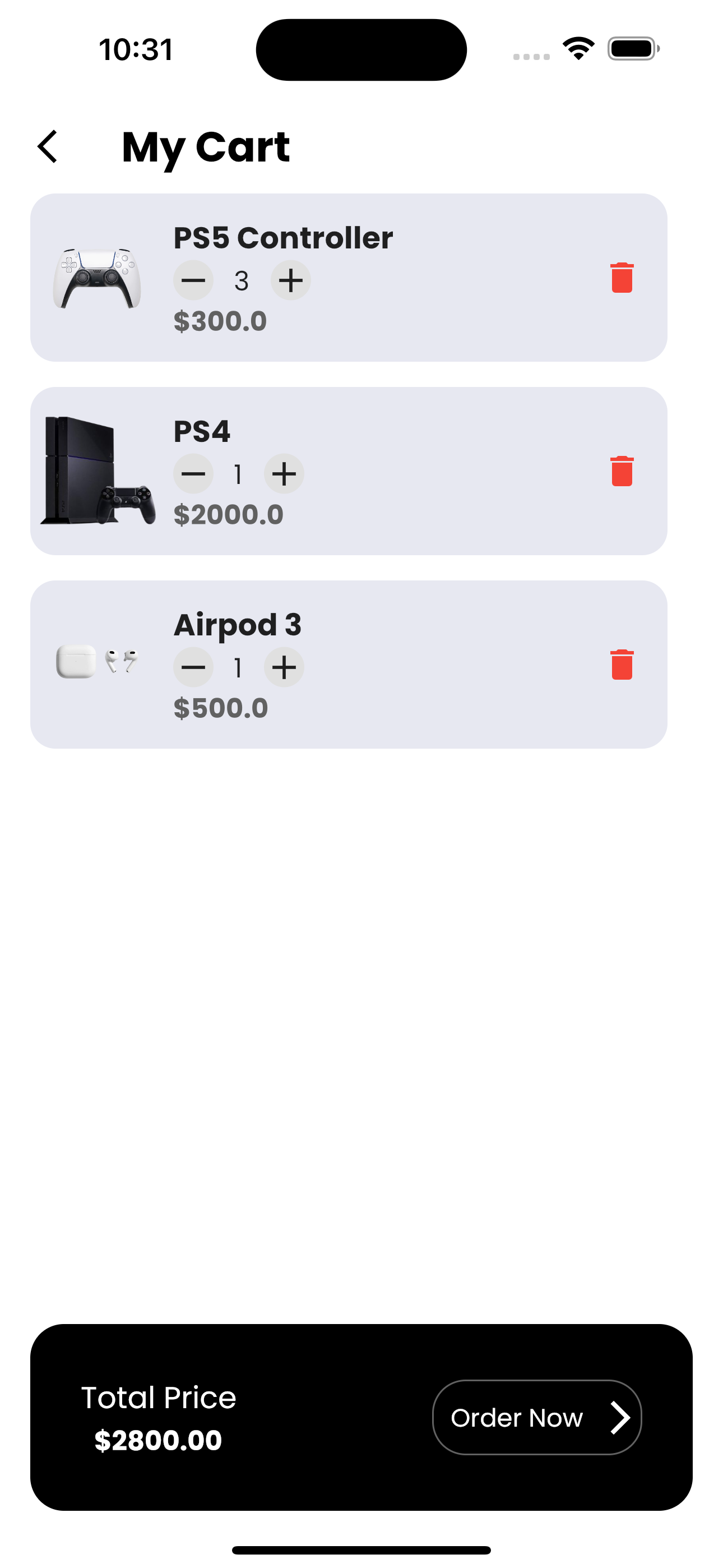The image size is (723, 1568).
Task: Increase Airpod 3 quantity with plus button
Action: tap(284, 667)
